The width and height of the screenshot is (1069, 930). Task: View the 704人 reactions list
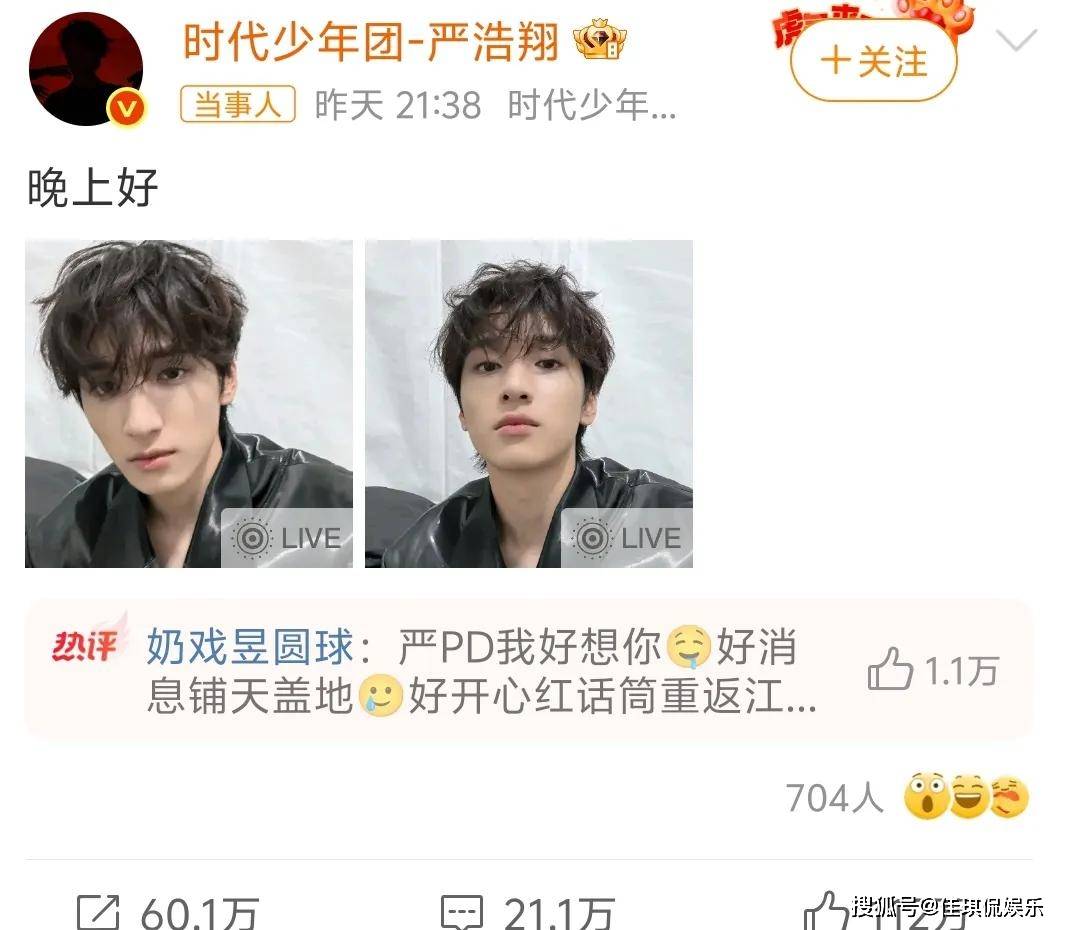pos(834,798)
